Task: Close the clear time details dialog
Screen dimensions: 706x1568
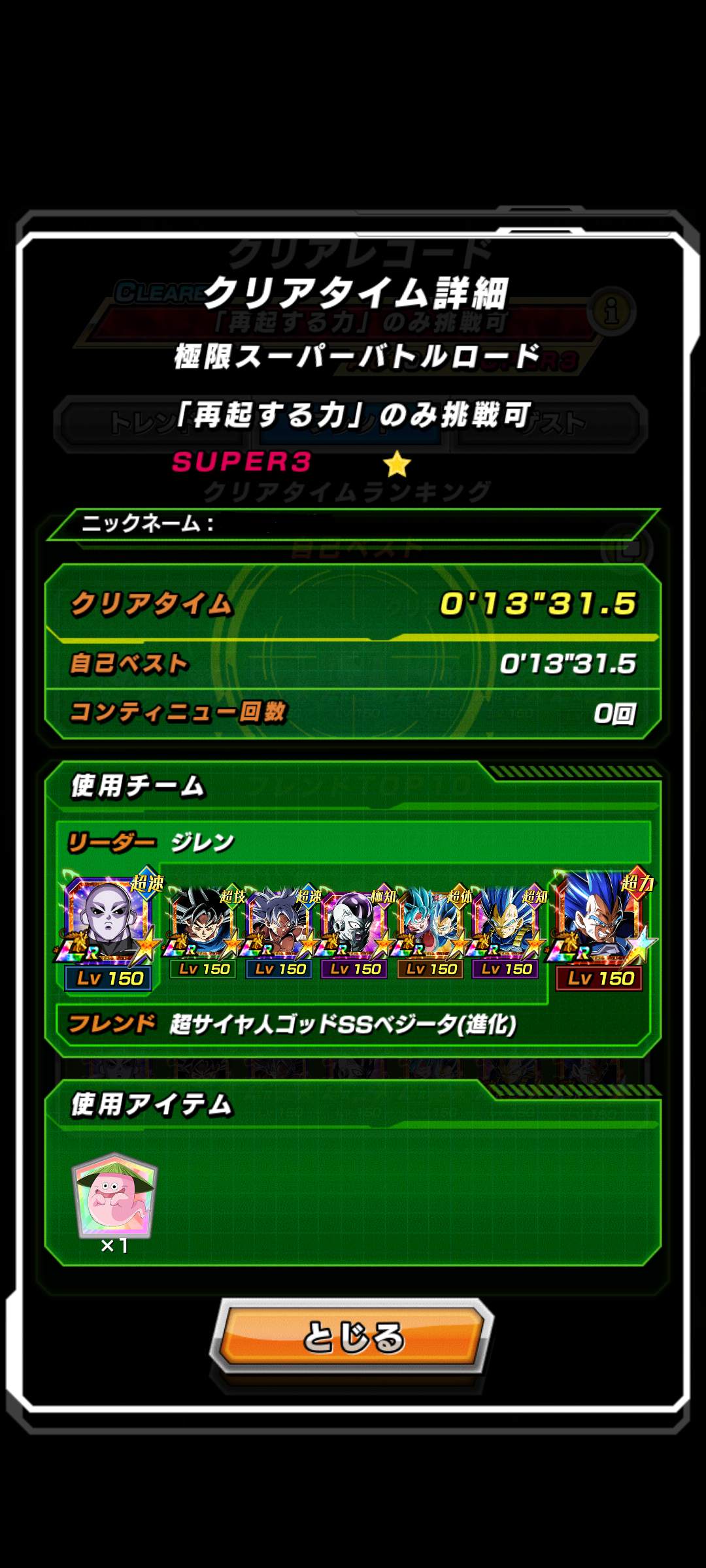Action: coord(352,1336)
